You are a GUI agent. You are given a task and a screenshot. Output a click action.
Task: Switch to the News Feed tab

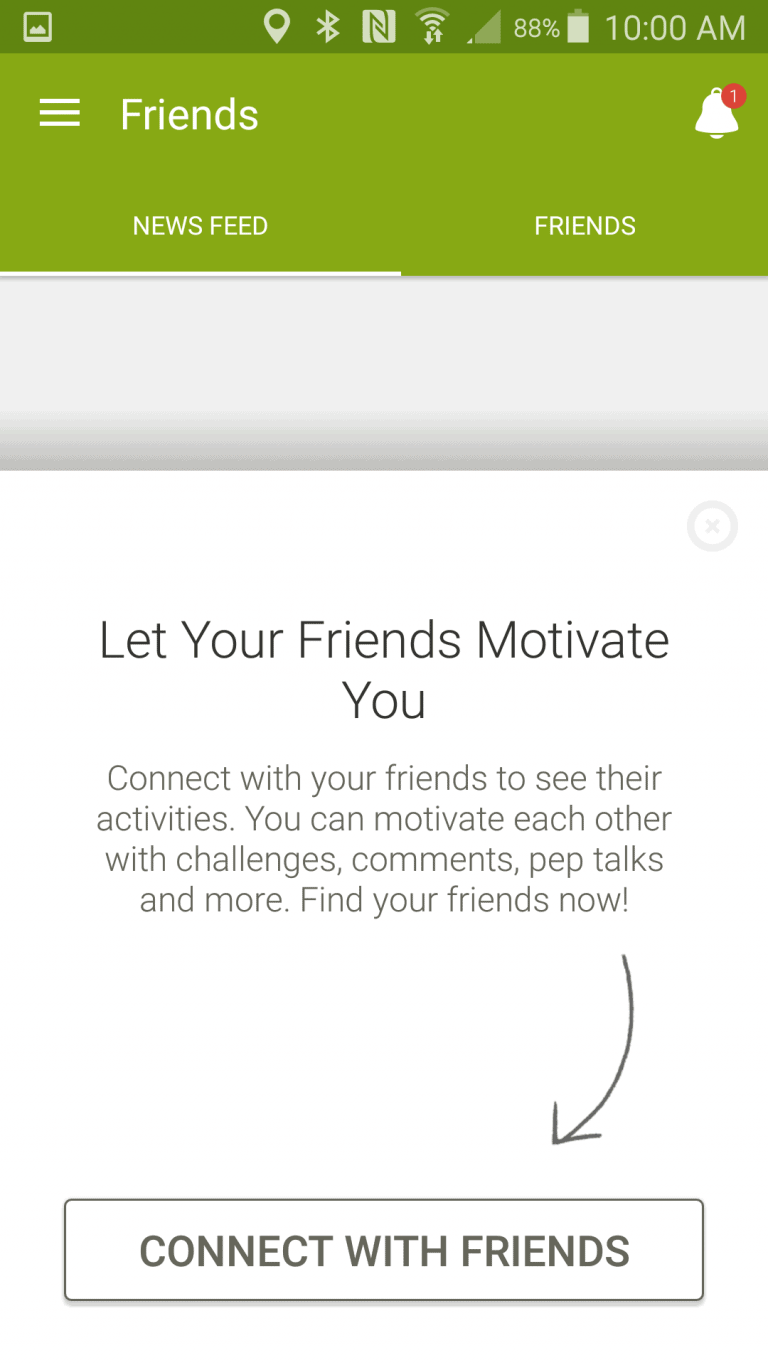tap(200, 226)
